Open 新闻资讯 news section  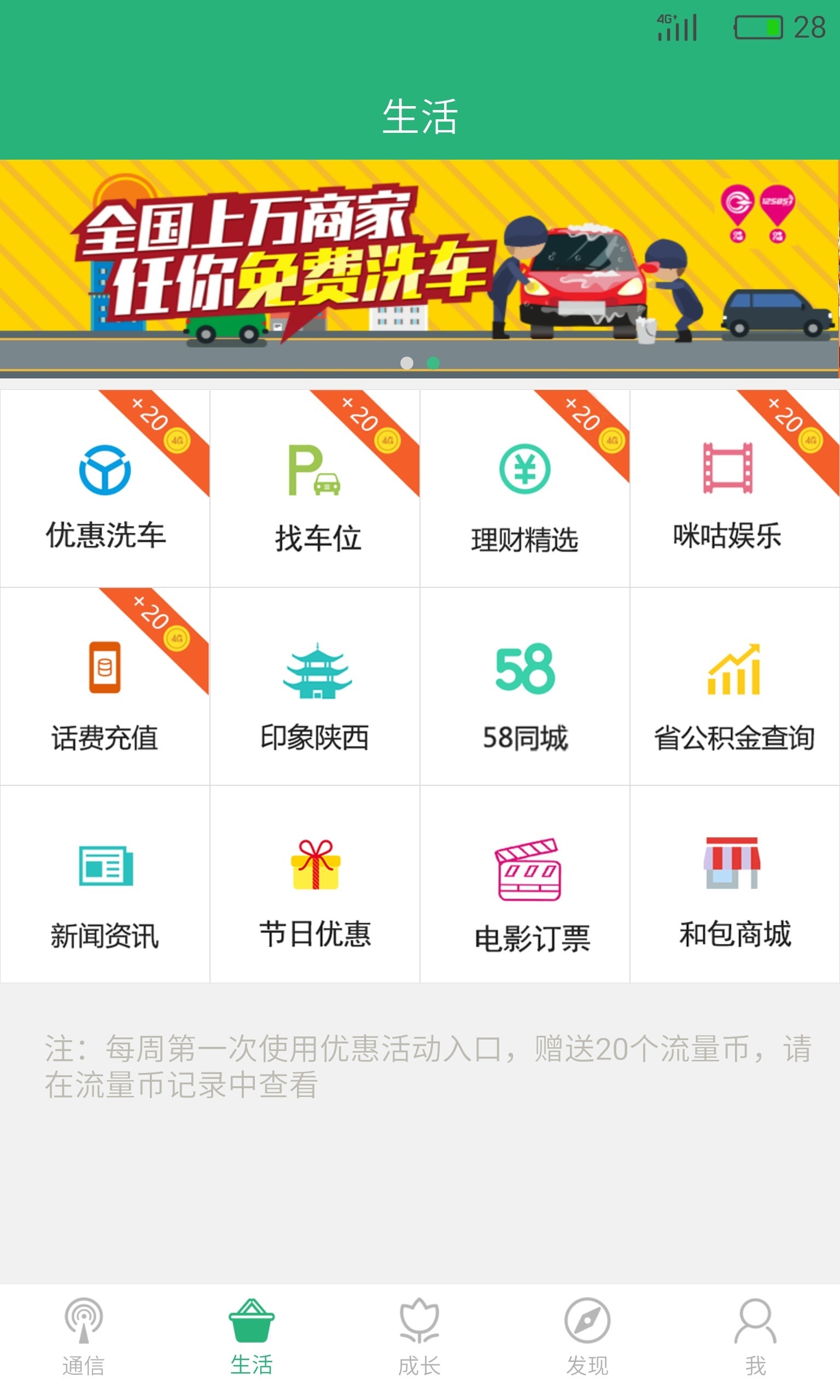pyautogui.click(x=104, y=889)
